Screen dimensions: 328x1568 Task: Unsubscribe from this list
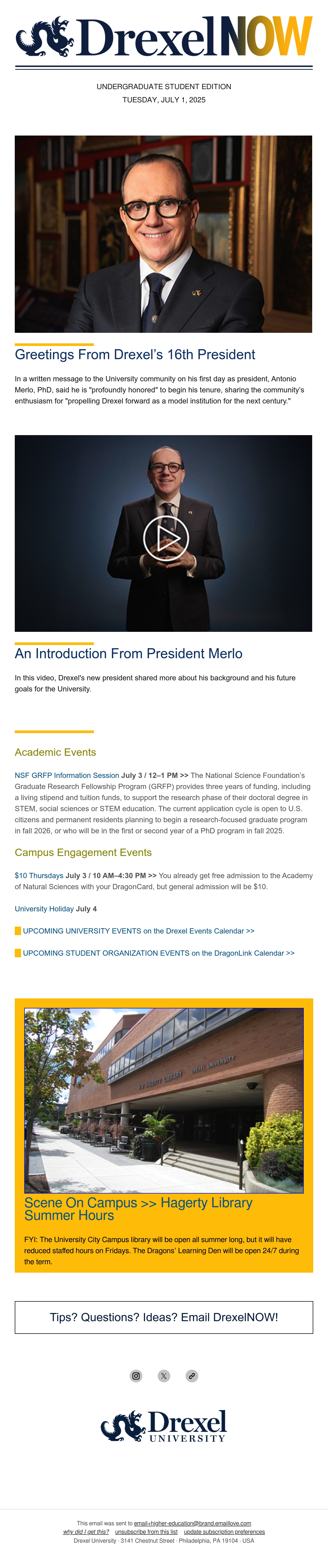pos(146,1532)
